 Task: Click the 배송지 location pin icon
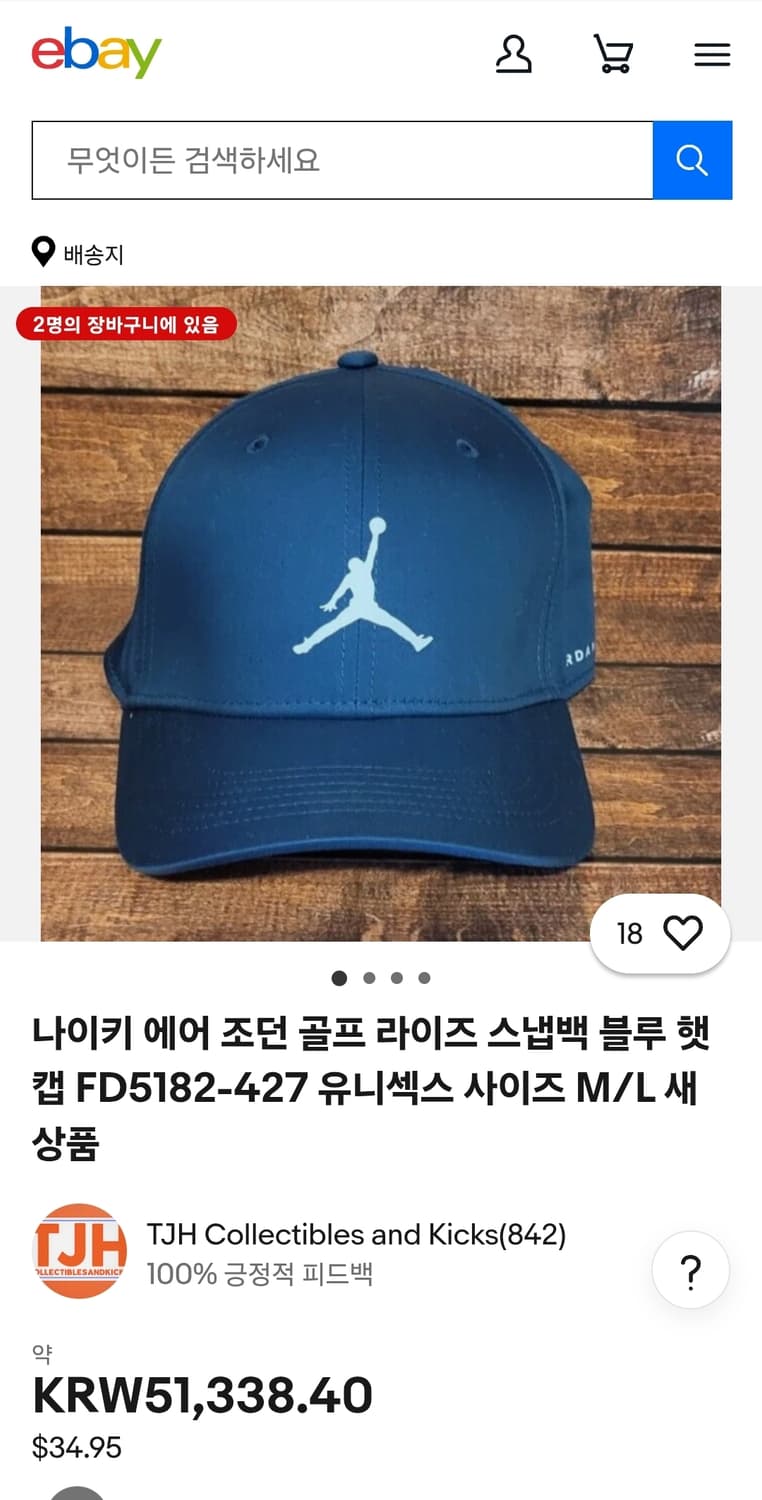(41, 252)
